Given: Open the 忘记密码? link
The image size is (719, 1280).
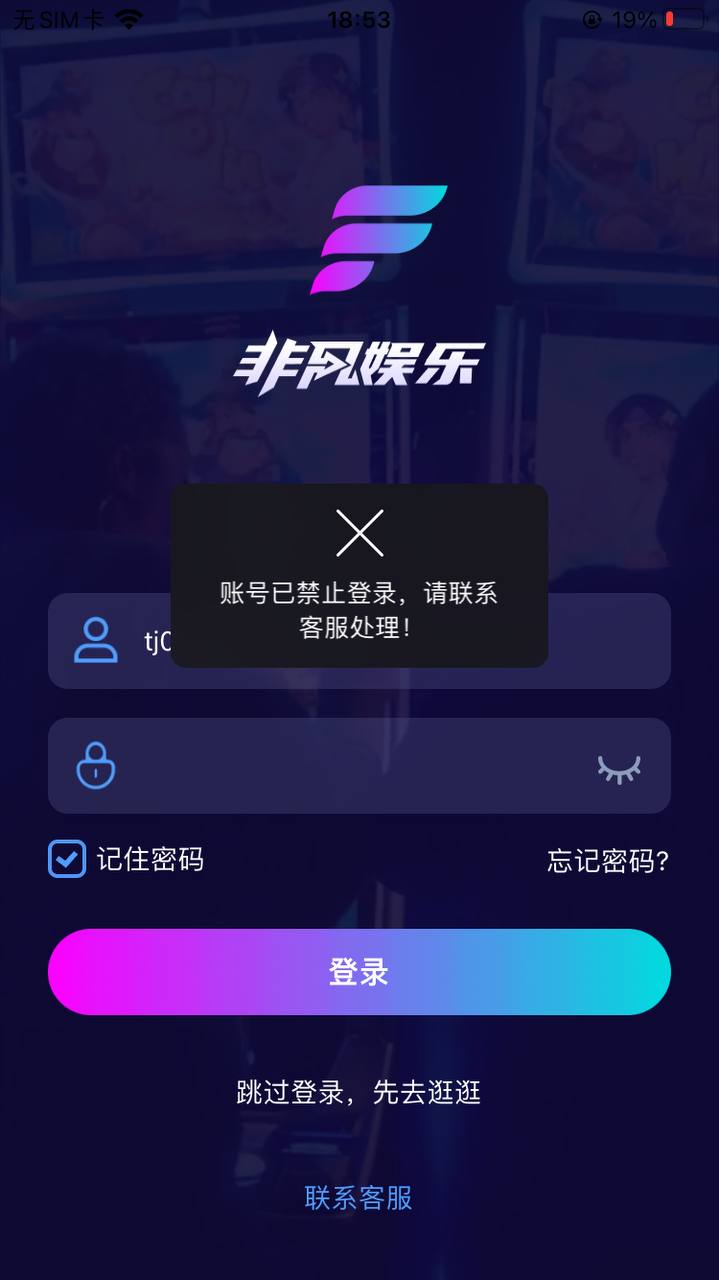Looking at the screenshot, I should tap(608, 861).
